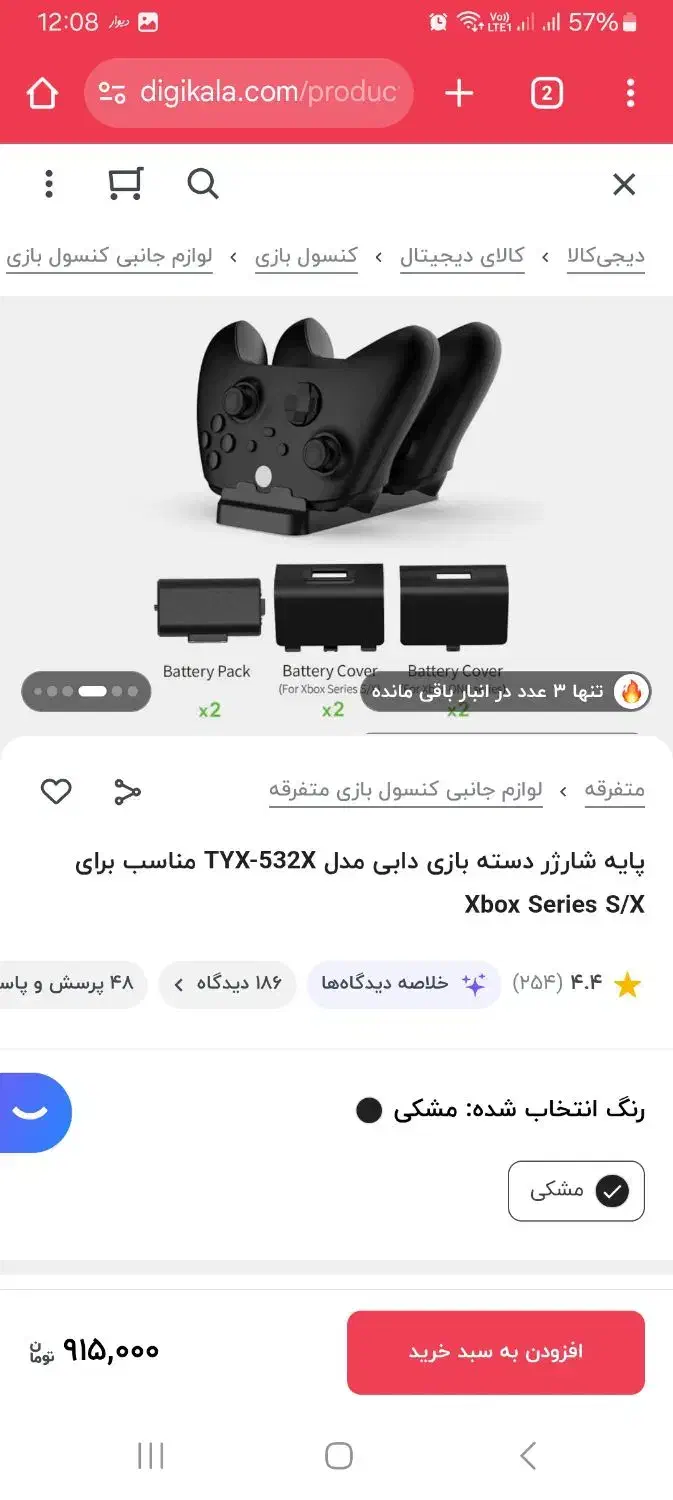Open لوازم جانبی کنسول بازی متفرقه link
The image size is (673, 1500).
pos(406,790)
